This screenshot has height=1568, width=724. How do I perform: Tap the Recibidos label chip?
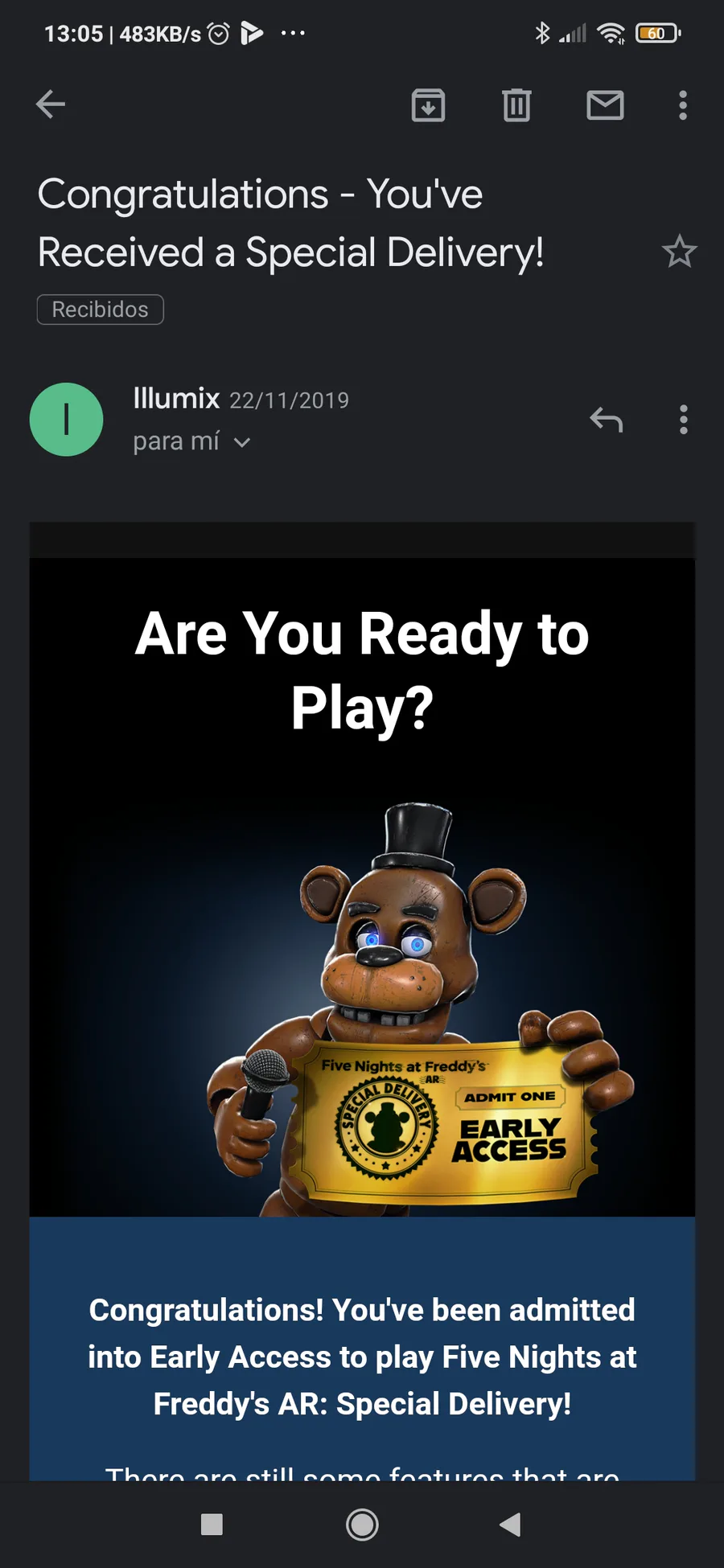point(101,310)
